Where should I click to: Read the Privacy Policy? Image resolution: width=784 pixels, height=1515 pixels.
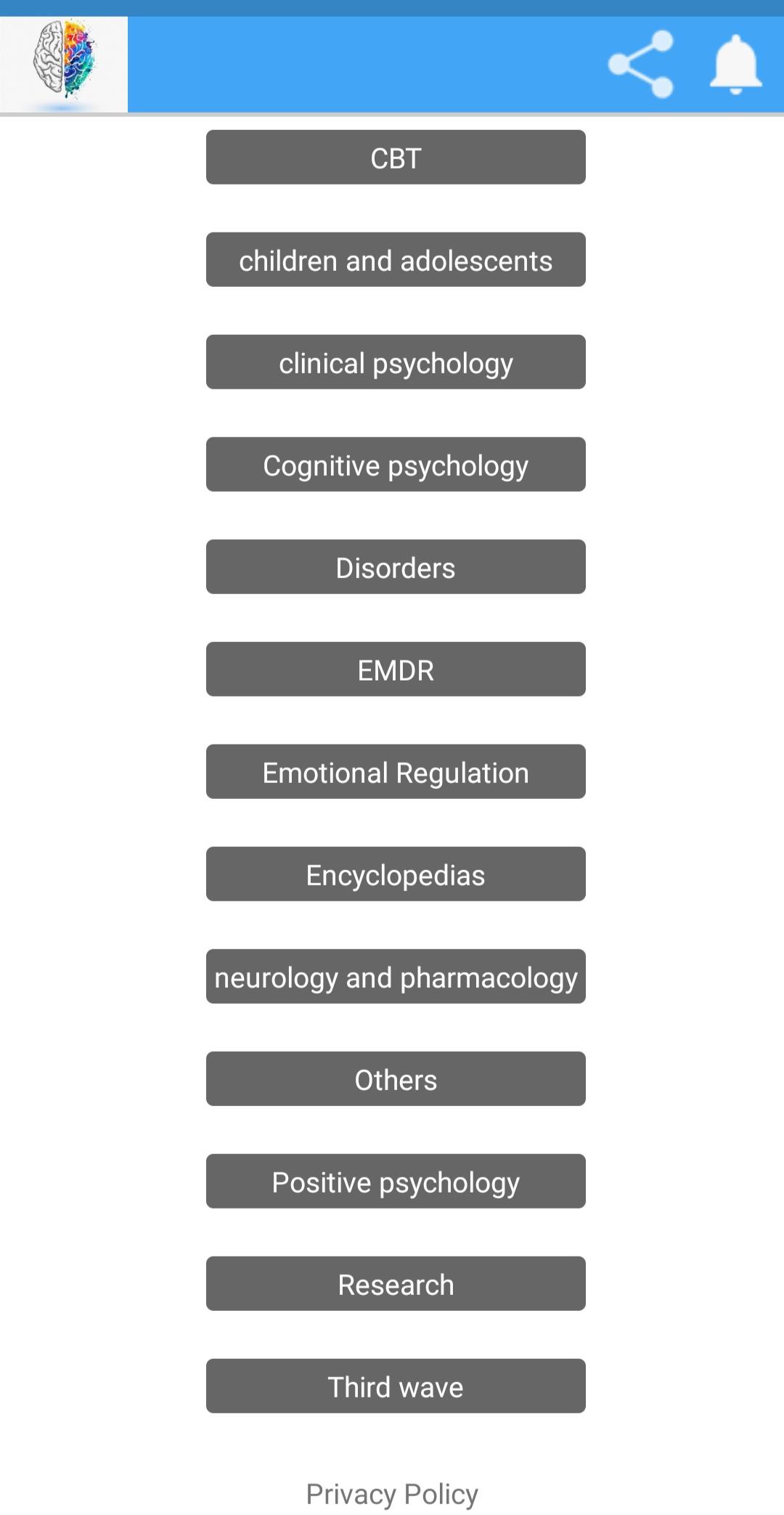392,1494
